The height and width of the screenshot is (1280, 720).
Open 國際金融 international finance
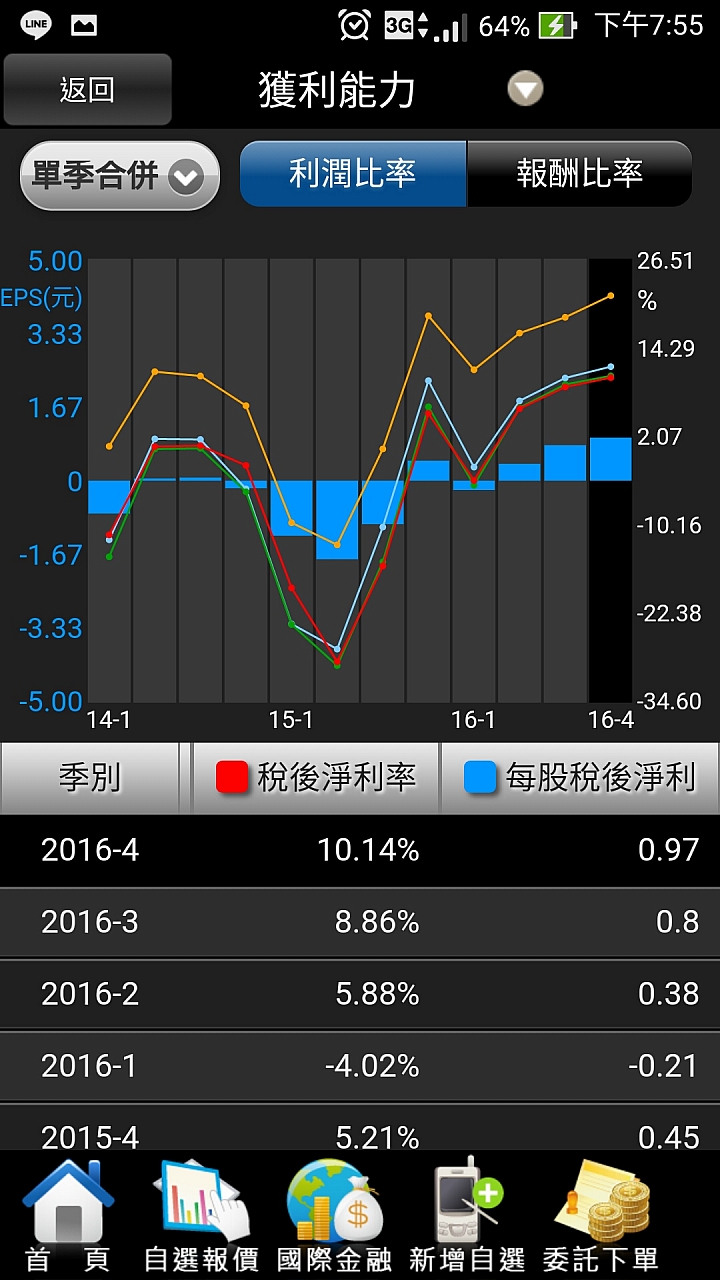coord(334,1215)
